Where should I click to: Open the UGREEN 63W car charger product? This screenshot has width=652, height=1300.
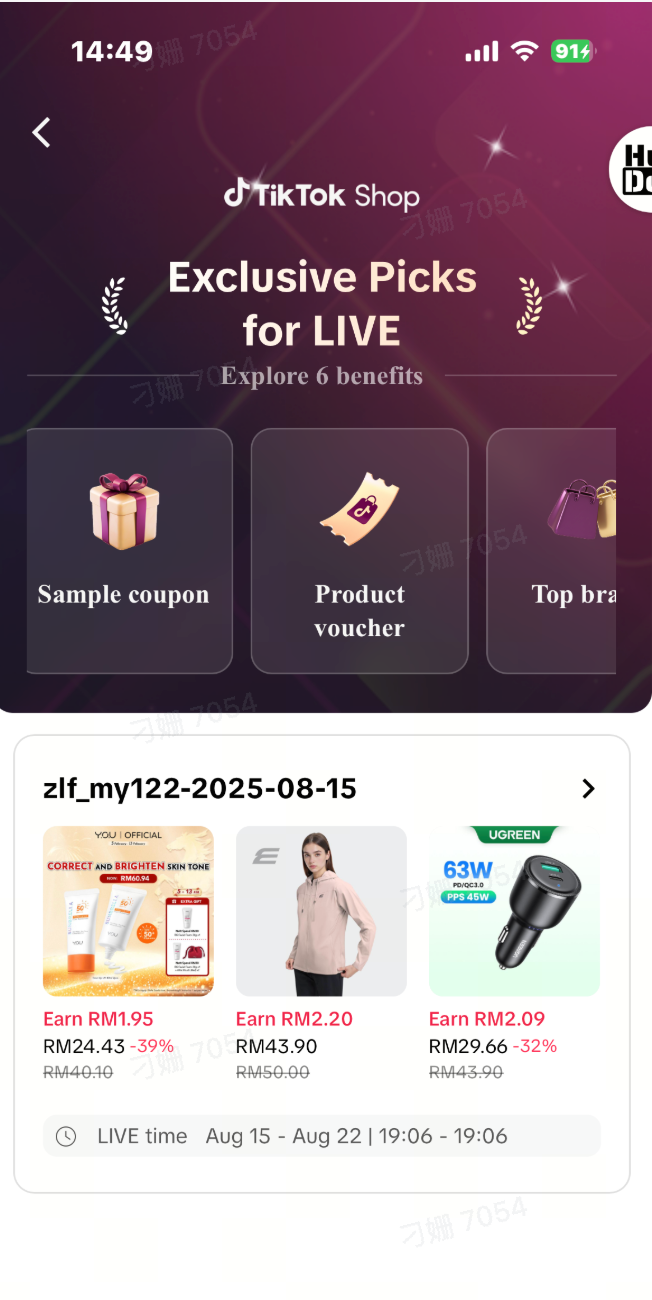(x=514, y=911)
